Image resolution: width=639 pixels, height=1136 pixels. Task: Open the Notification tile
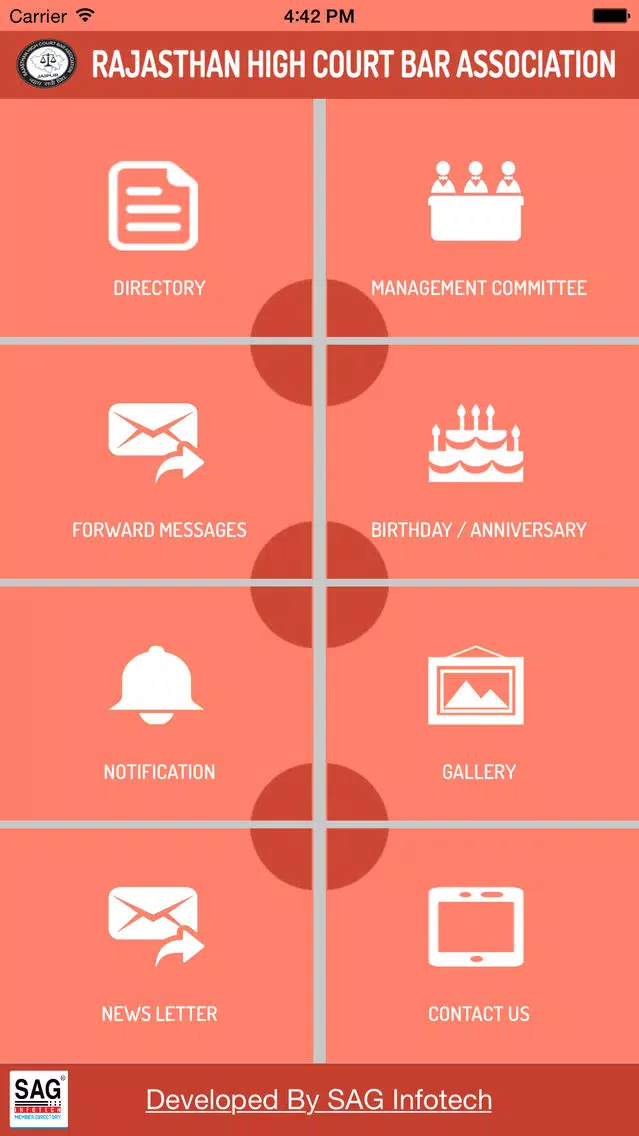point(157,704)
